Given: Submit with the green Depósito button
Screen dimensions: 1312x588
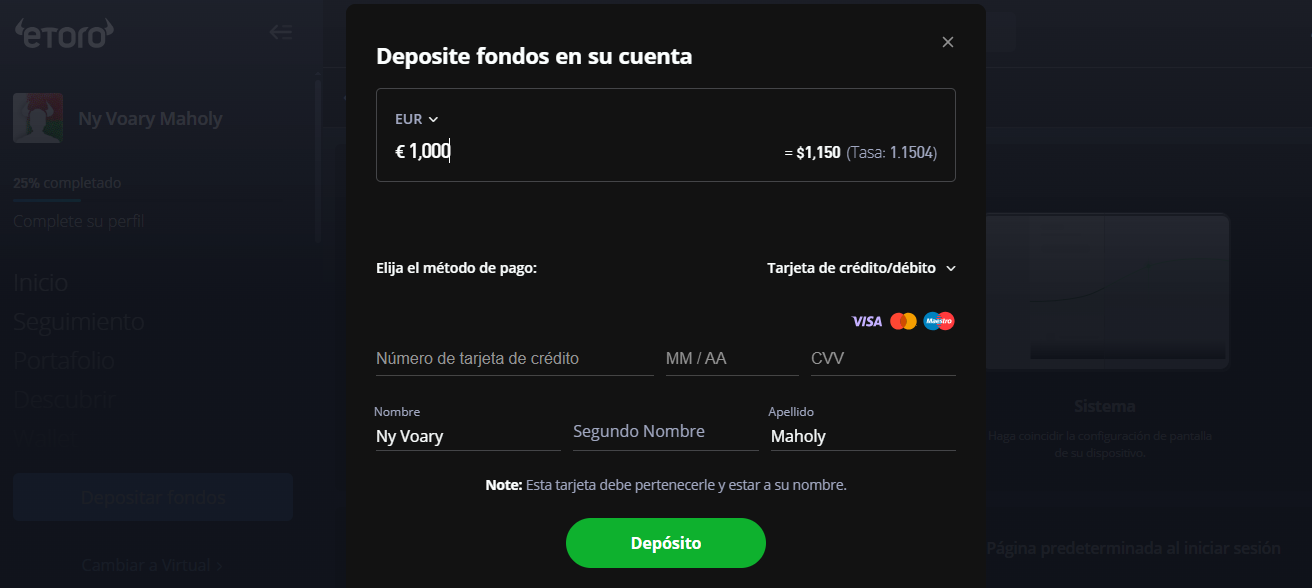Looking at the screenshot, I should click(665, 543).
